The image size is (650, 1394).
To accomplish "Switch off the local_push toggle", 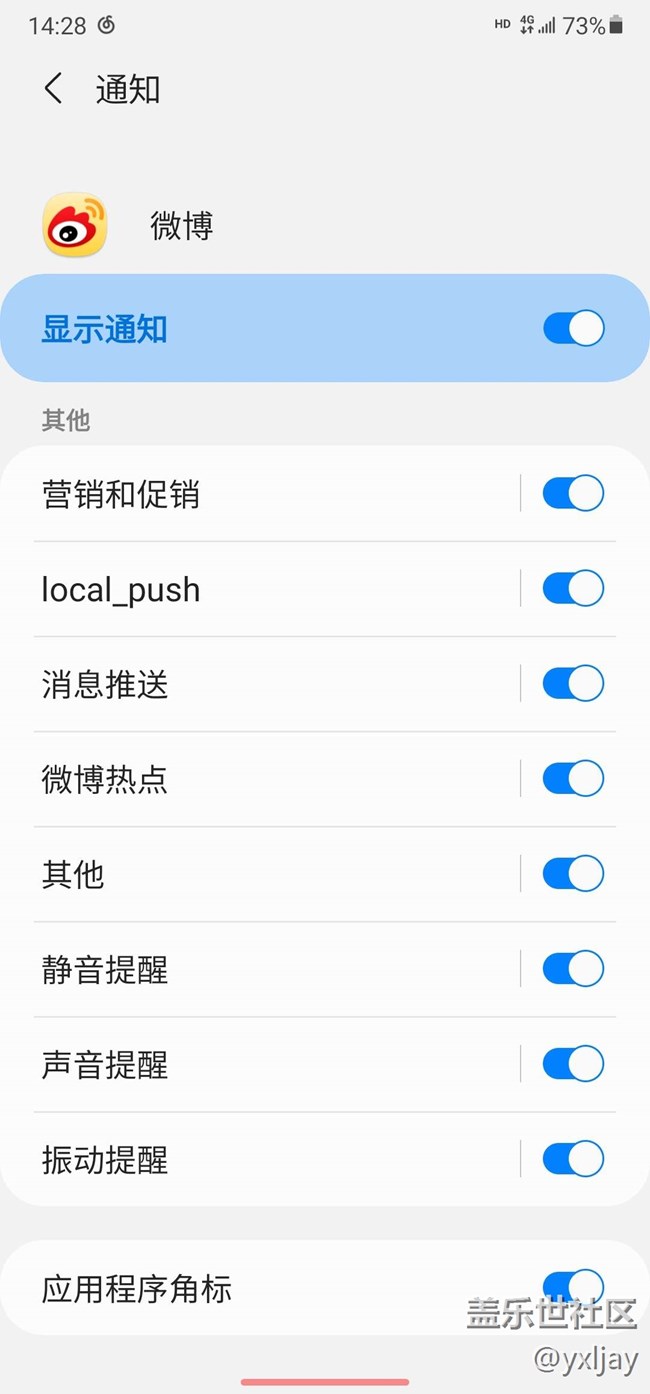I will click(573, 588).
